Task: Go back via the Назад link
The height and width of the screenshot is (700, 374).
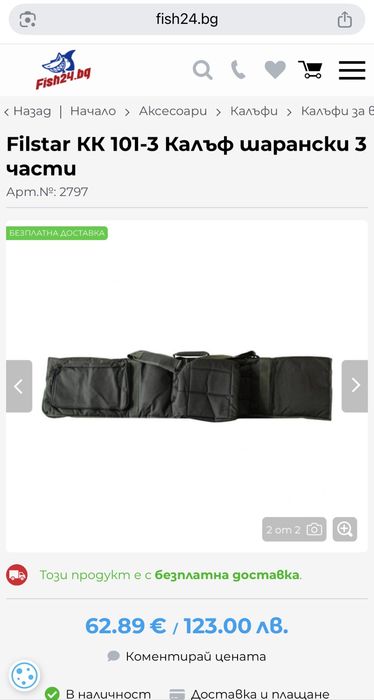Action: point(28,111)
